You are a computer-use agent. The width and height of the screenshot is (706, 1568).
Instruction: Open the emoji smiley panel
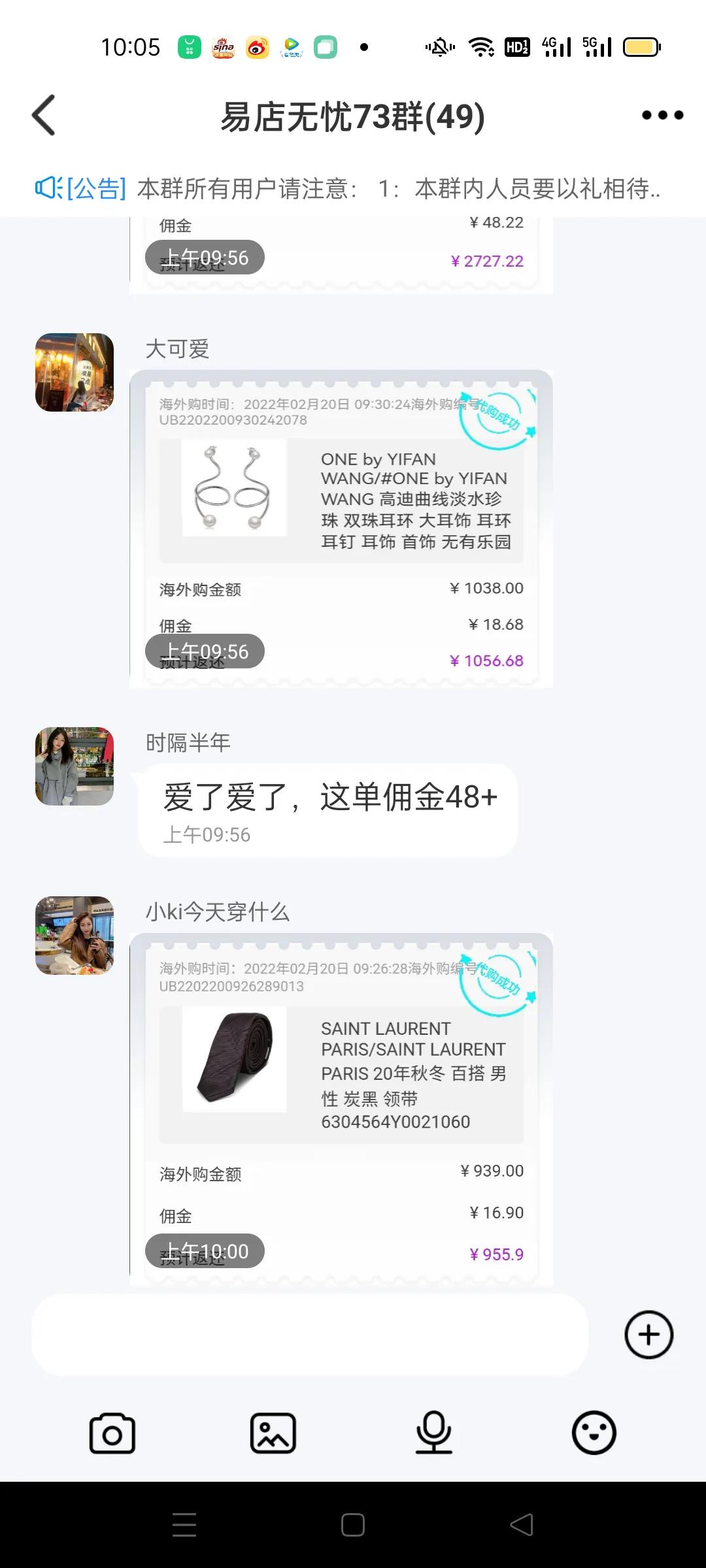[594, 1433]
